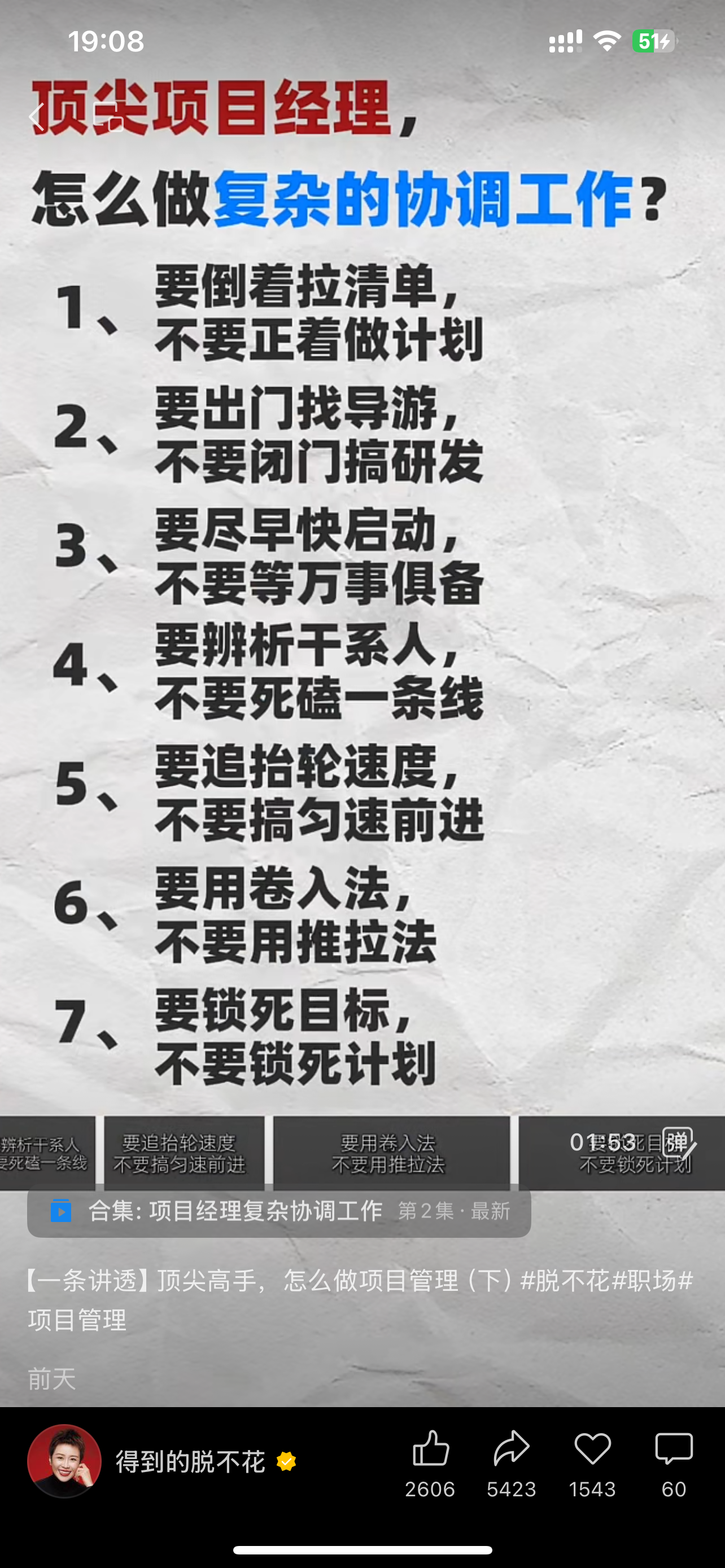Tap the heart icon with 1543
Viewport: 725px width, 1568px height.
pos(592,1462)
